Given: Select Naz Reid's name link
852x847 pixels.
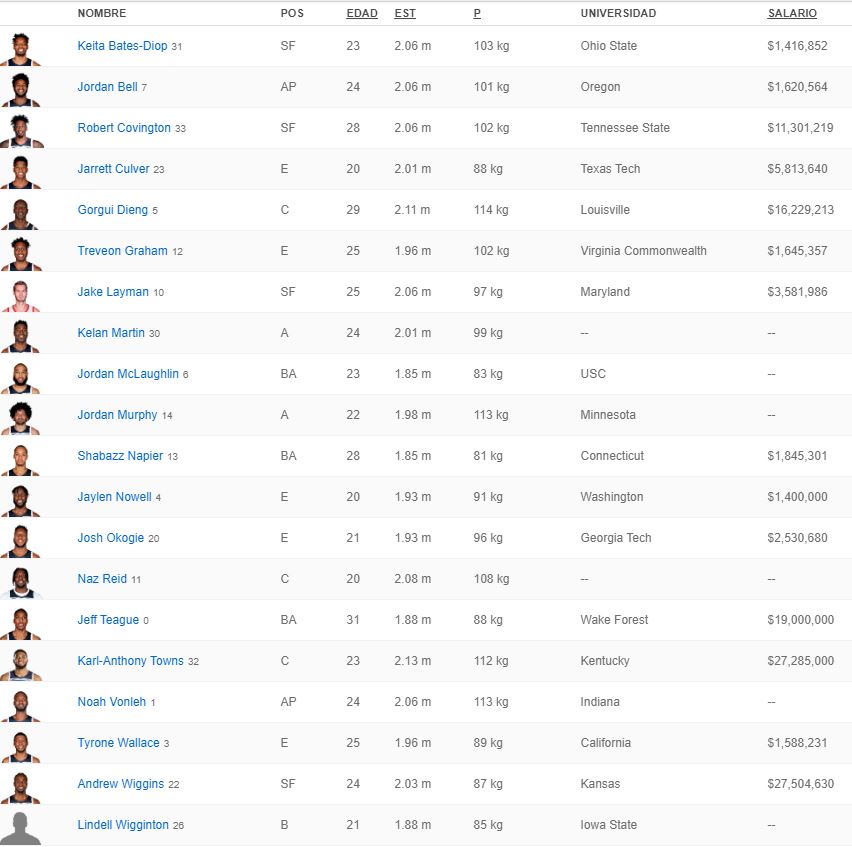Looking at the screenshot, I should [102, 579].
